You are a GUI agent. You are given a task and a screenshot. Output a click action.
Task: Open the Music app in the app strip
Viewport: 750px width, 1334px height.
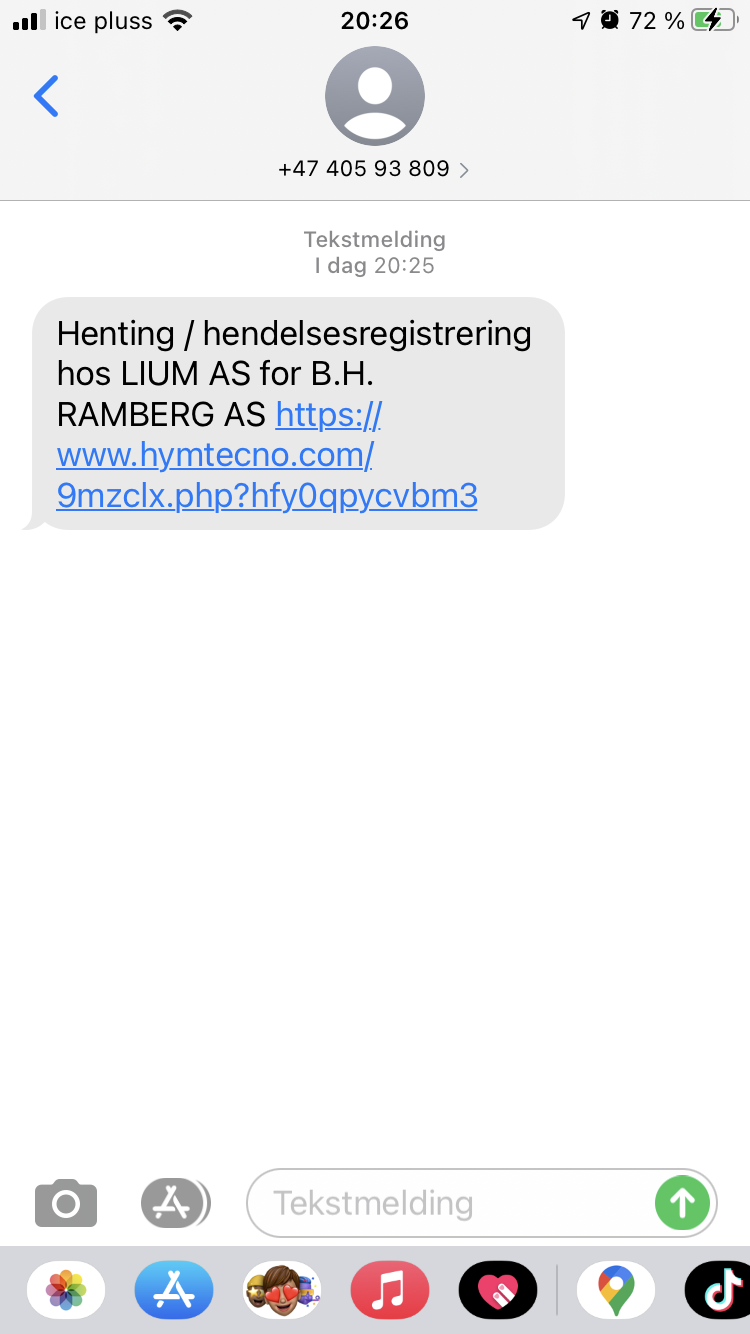click(390, 1290)
